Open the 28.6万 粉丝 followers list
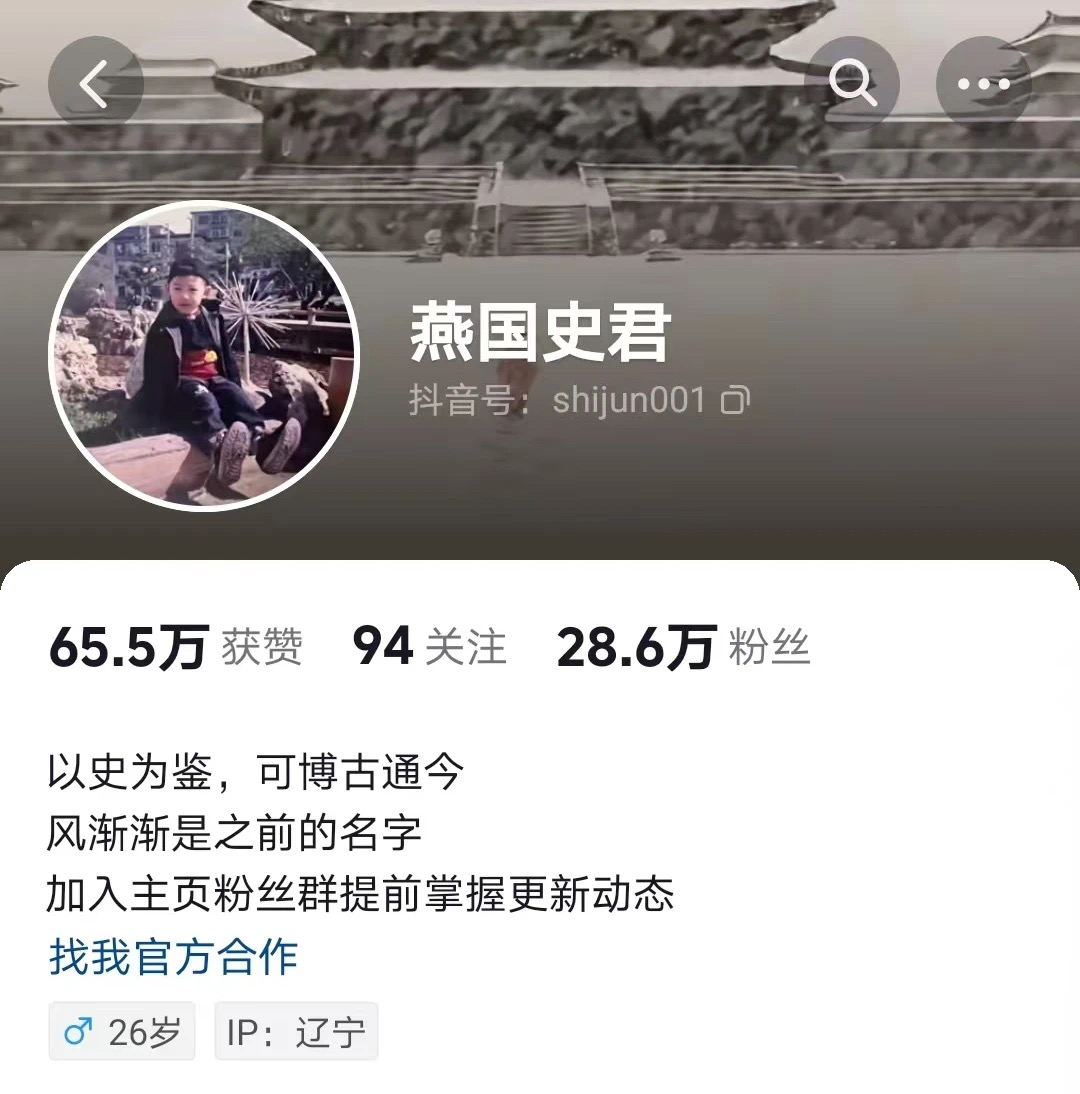This screenshot has width=1080, height=1094. (682, 648)
